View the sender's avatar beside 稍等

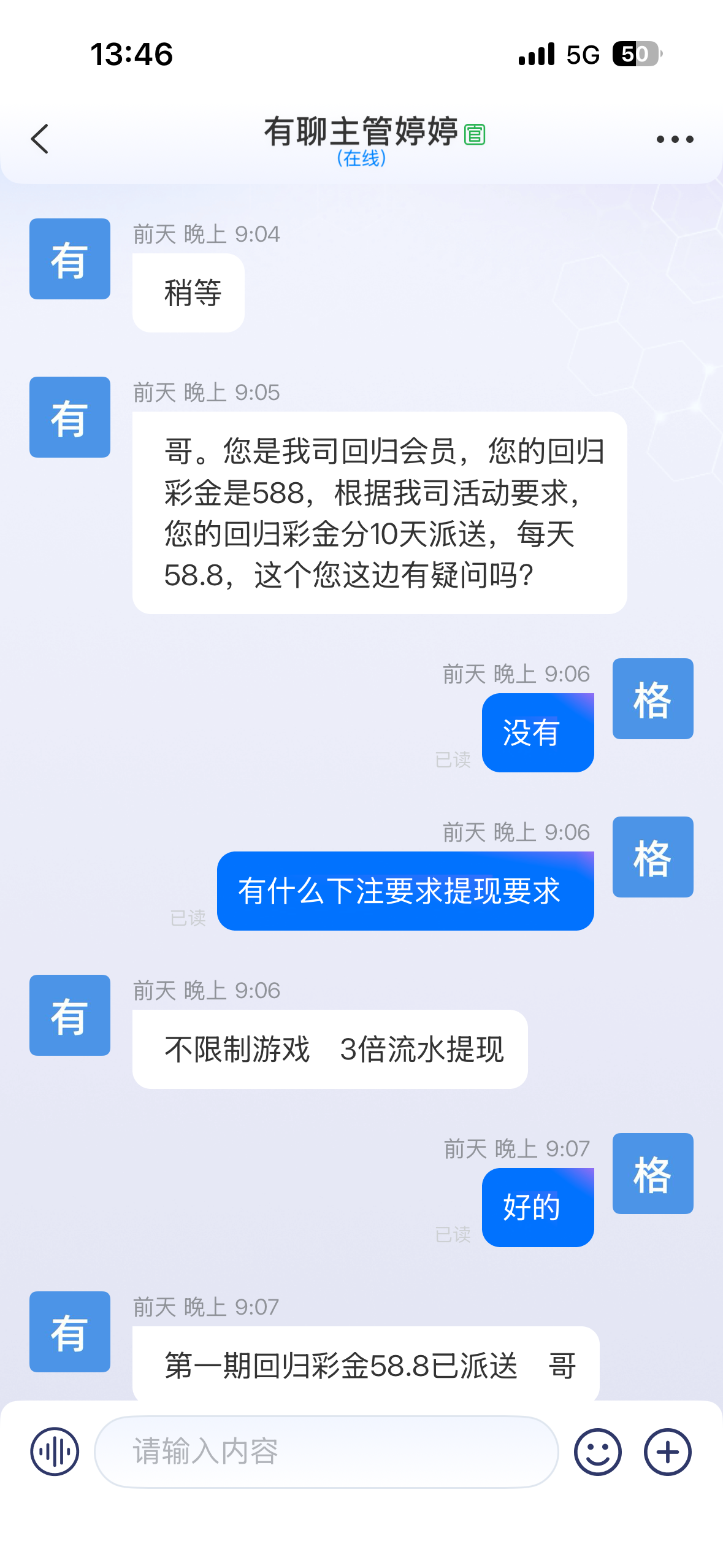(70, 259)
